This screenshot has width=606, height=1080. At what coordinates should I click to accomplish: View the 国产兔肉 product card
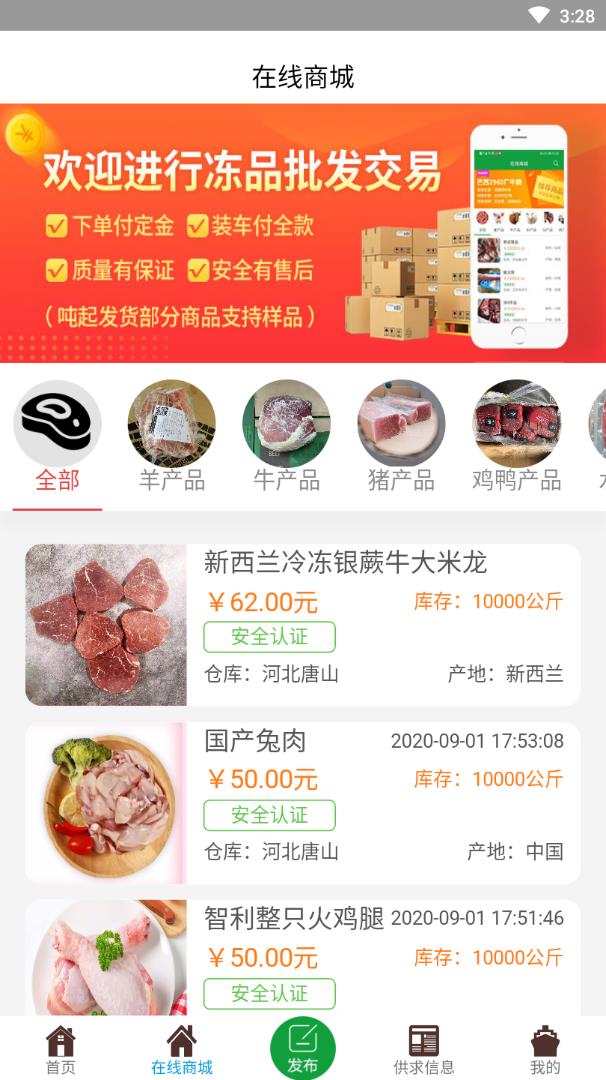coord(302,803)
